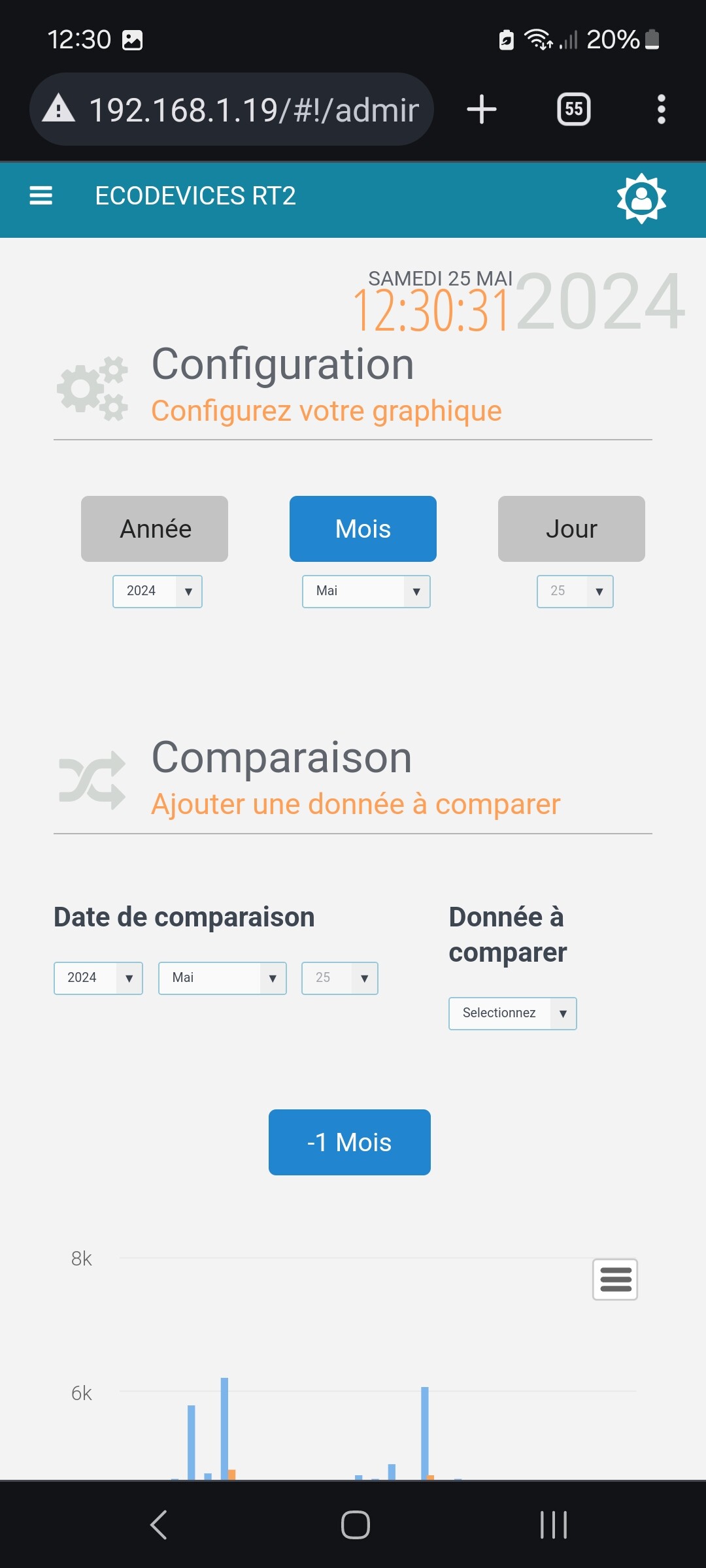Screen dimensions: 706x1568
Task: Open the admin settings gear icon
Action: [641, 198]
